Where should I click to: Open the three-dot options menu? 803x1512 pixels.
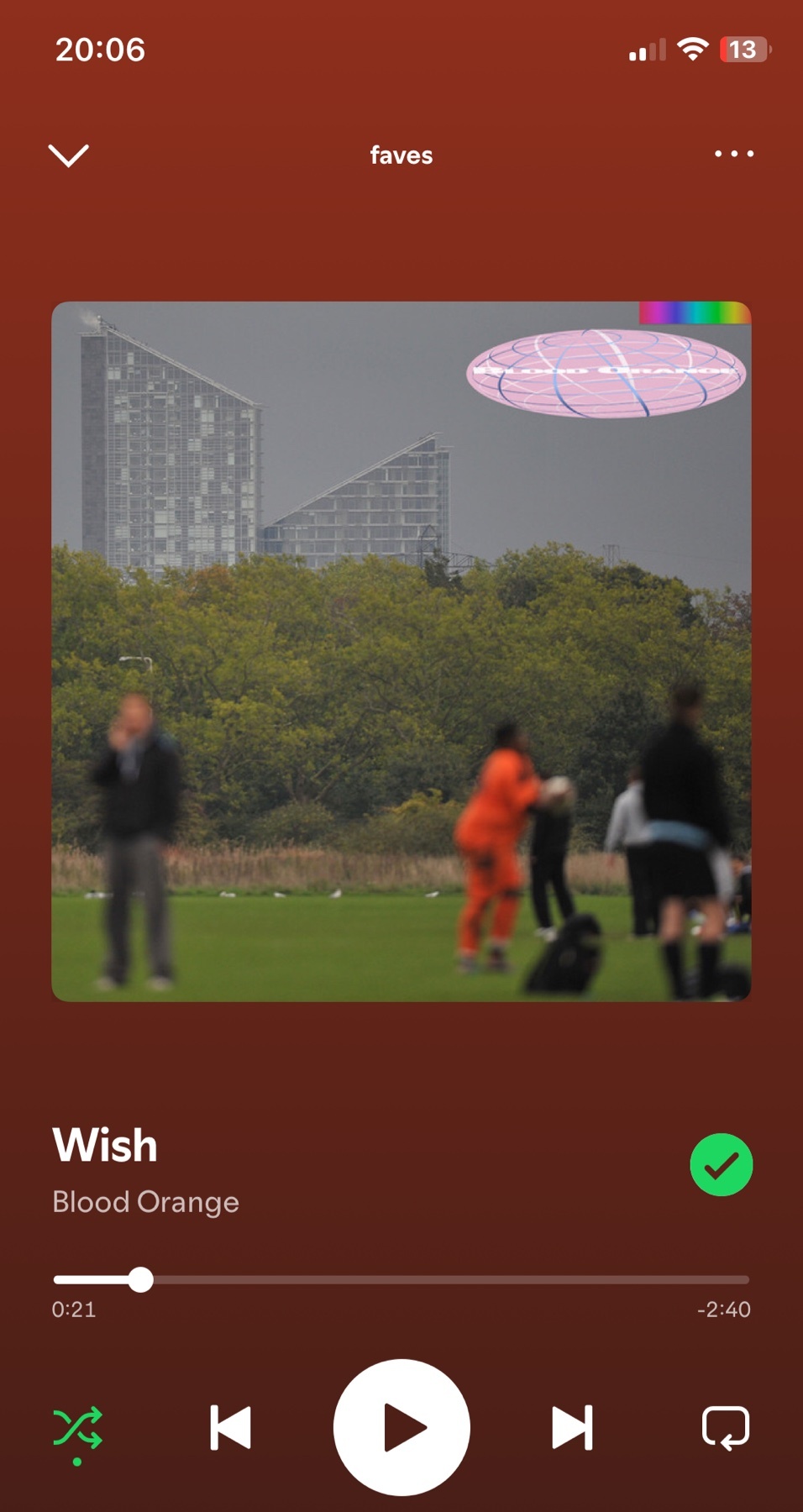point(733,154)
